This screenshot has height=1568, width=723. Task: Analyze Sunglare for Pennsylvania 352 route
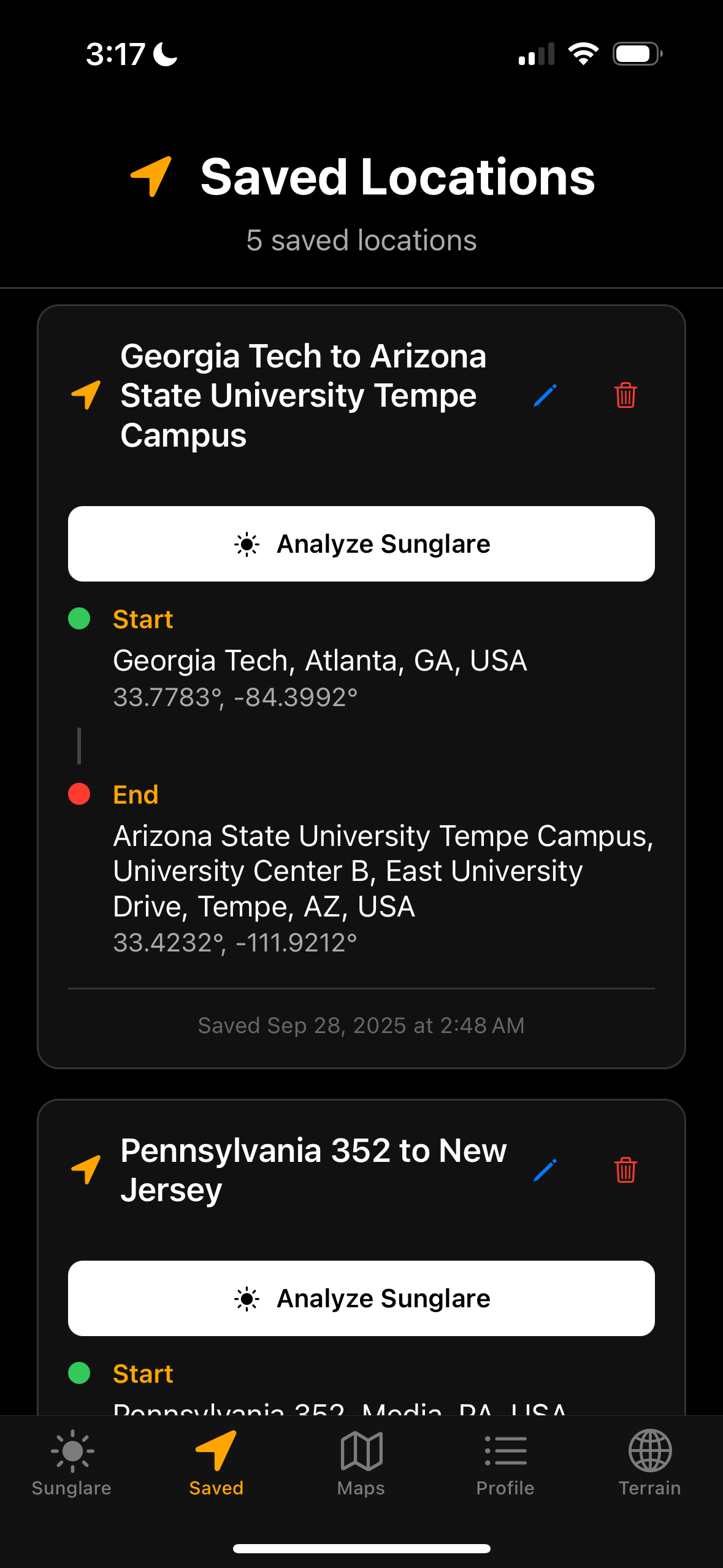[x=361, y=1299]
